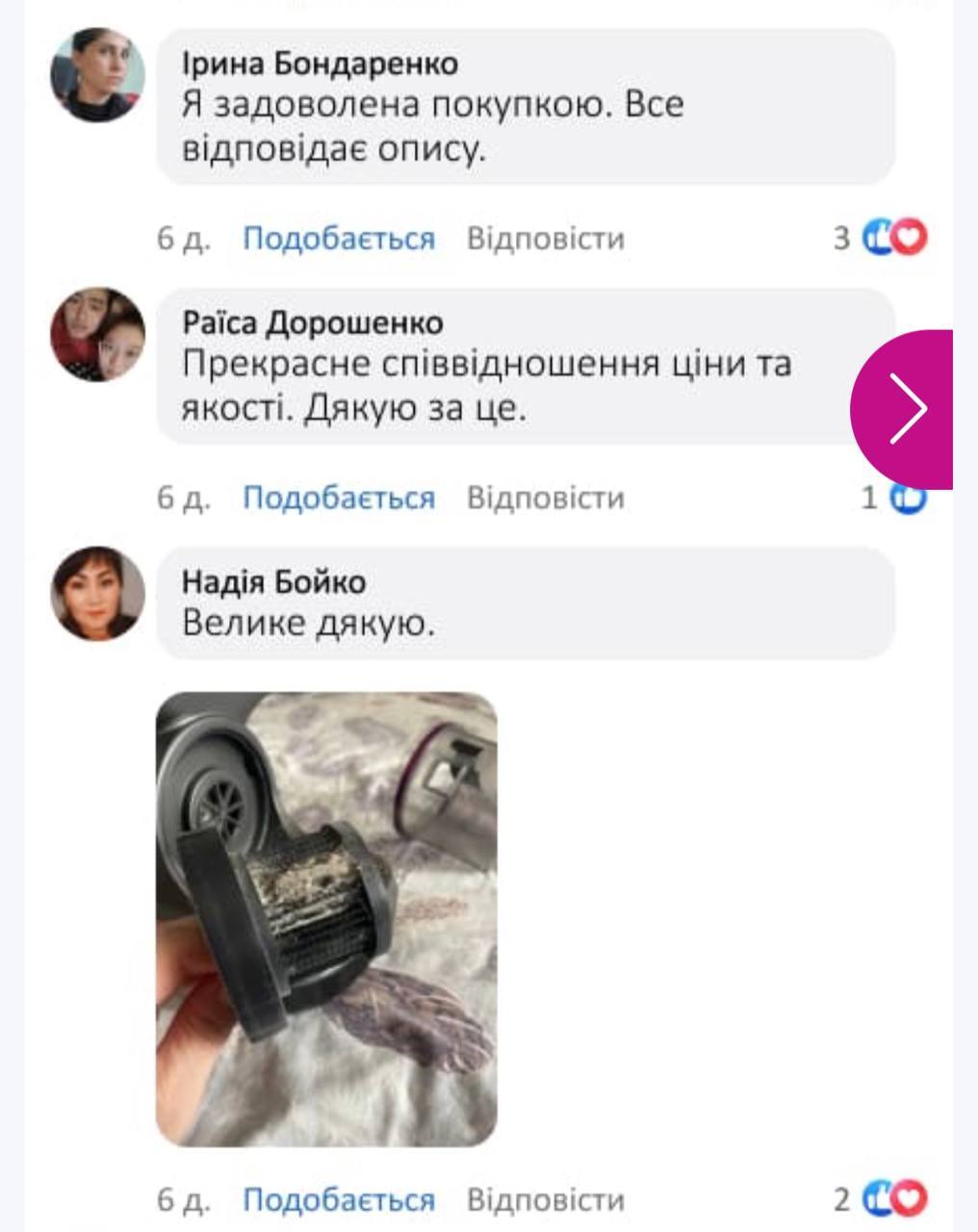Like Ірина Бондаренко's comment
The image size is (978, 1232).
(x=338, y=238)
